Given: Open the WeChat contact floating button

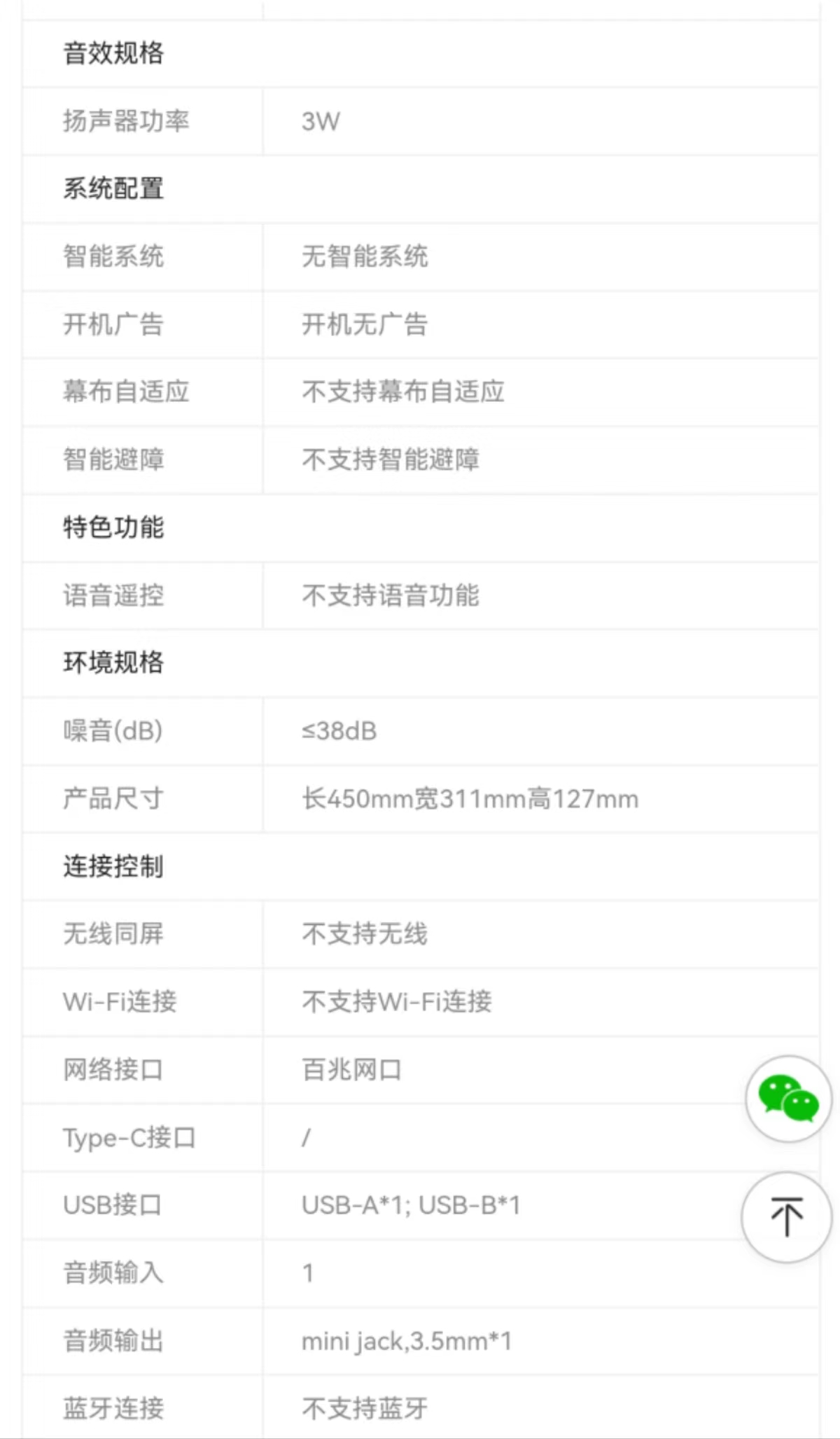Looking at the screenshot, I should (x=788, y=1099).
